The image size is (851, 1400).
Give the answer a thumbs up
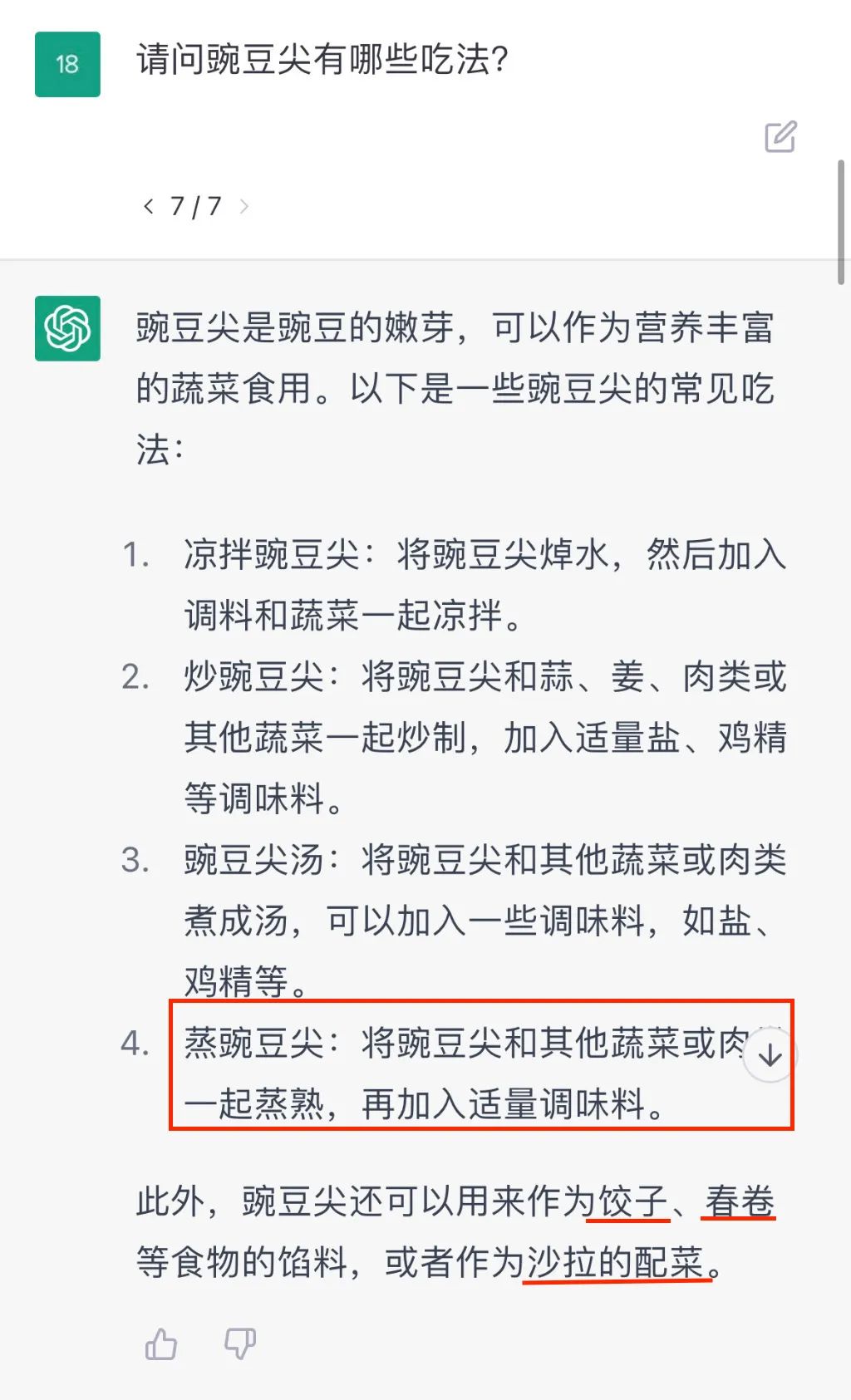[x=161, y=1344]
